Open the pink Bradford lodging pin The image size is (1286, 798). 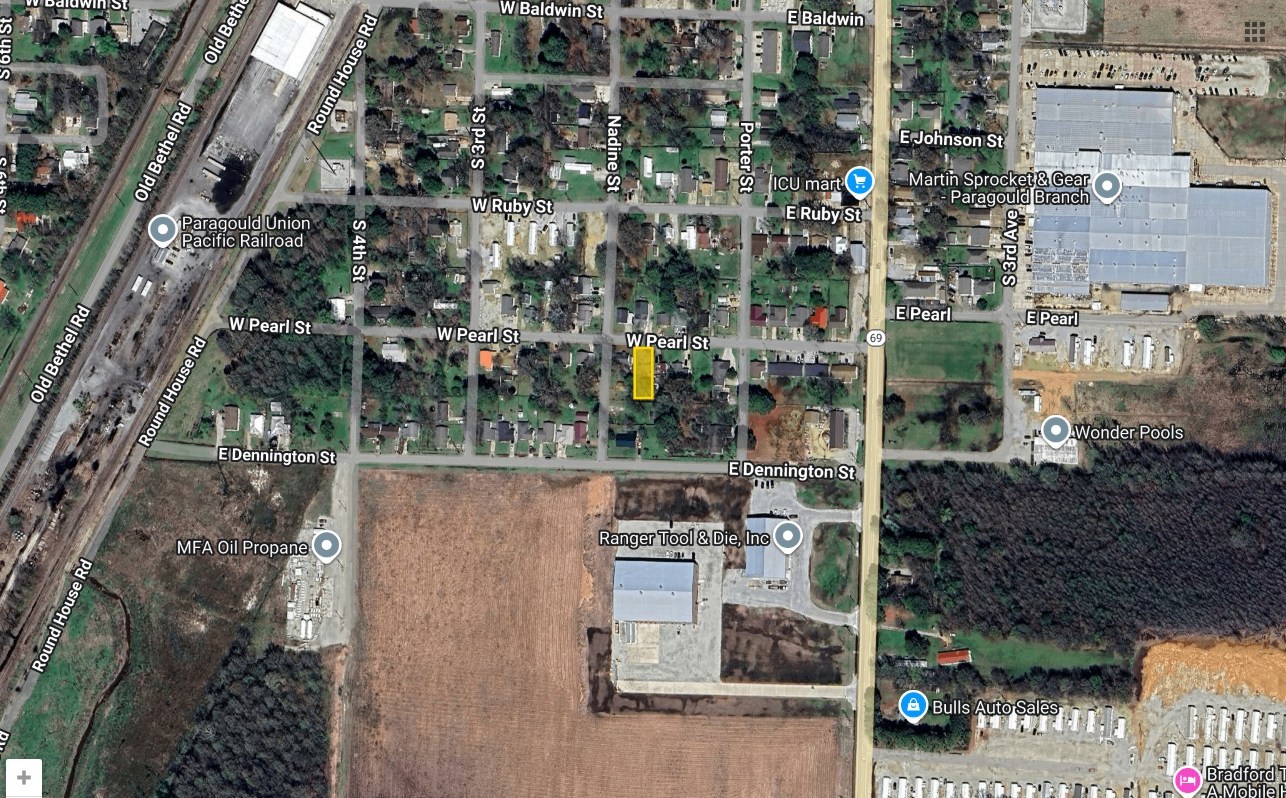click(1187, 779)
